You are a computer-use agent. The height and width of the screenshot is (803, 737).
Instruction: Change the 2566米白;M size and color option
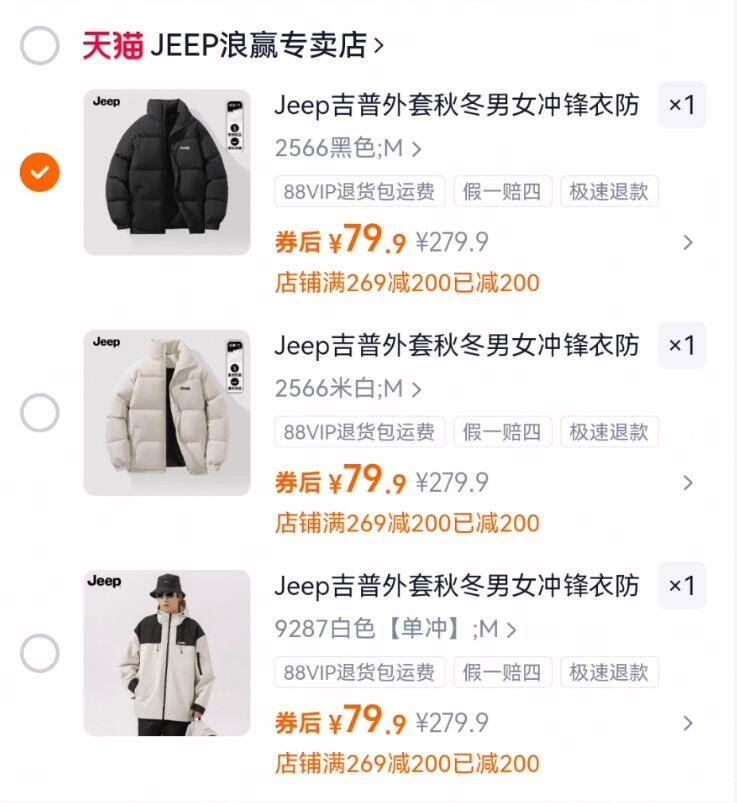[x=348, y=389]
